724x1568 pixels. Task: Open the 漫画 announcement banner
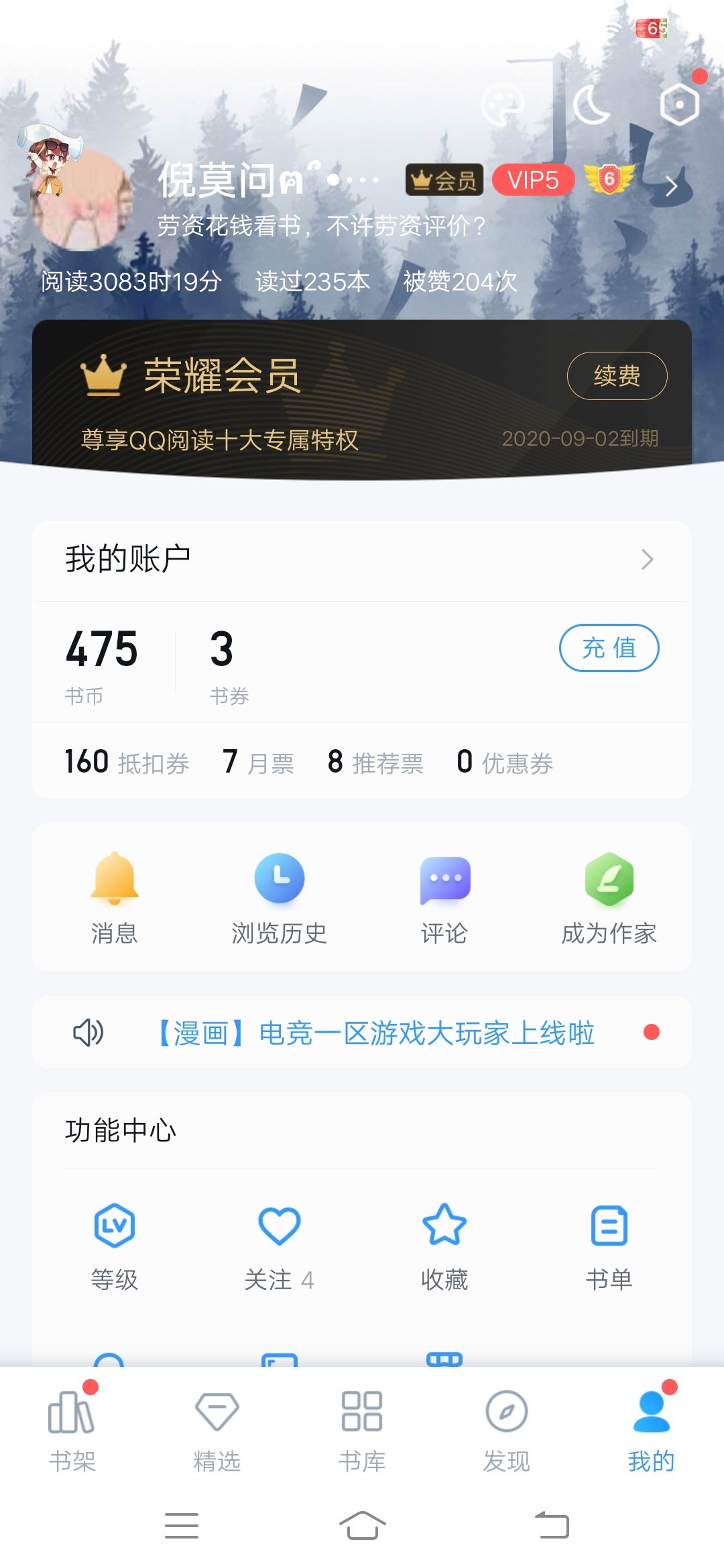[x=375, y=1033]
